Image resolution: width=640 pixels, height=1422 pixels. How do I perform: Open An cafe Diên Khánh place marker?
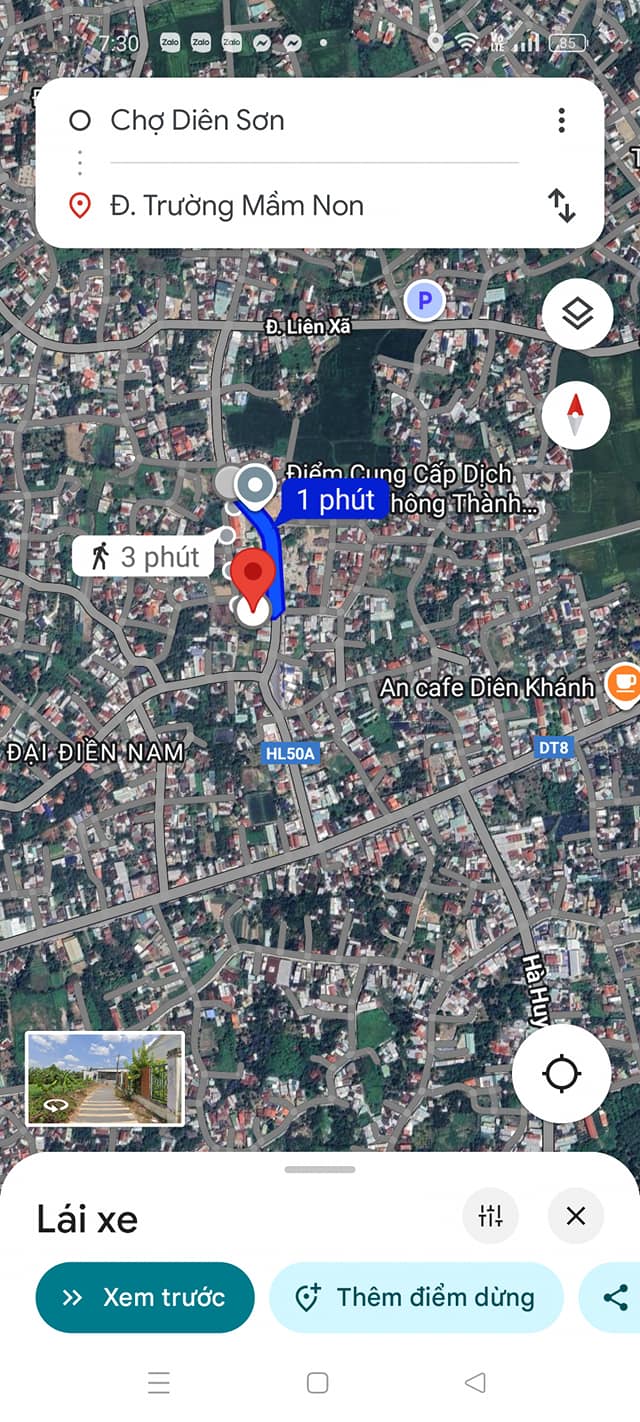(624, 684)
